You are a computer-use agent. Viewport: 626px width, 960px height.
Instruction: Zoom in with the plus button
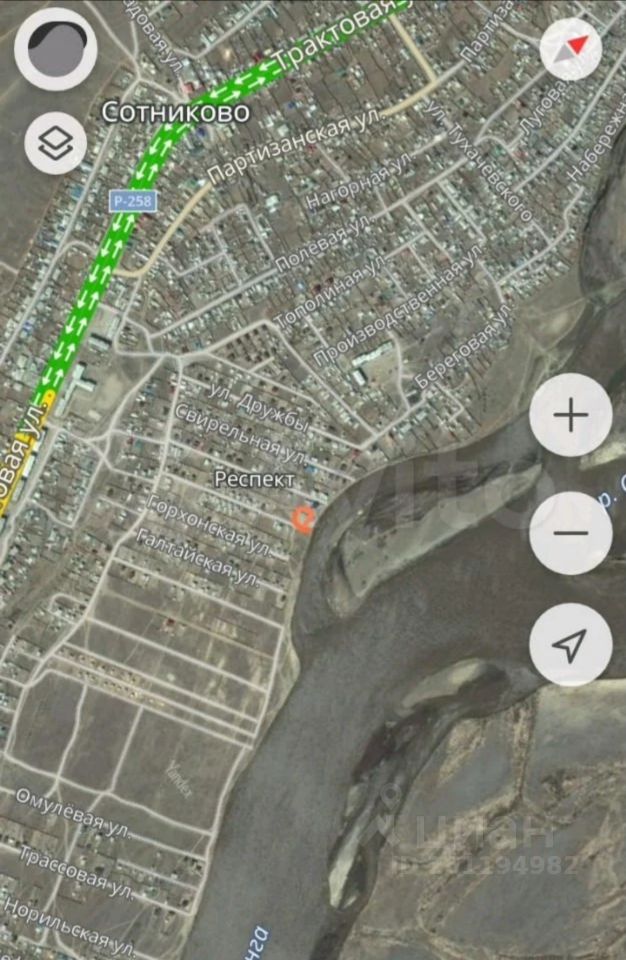[x=570, y=416]
